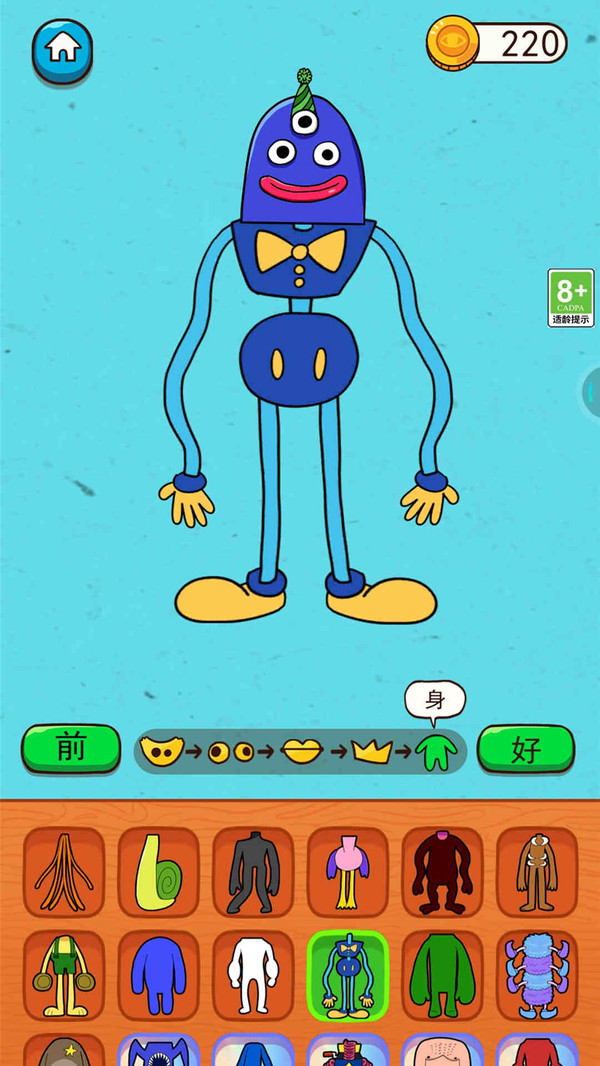The image size is (600, 1066).
Task: Choose the plain blue blob body
Action: coord(159,976)
